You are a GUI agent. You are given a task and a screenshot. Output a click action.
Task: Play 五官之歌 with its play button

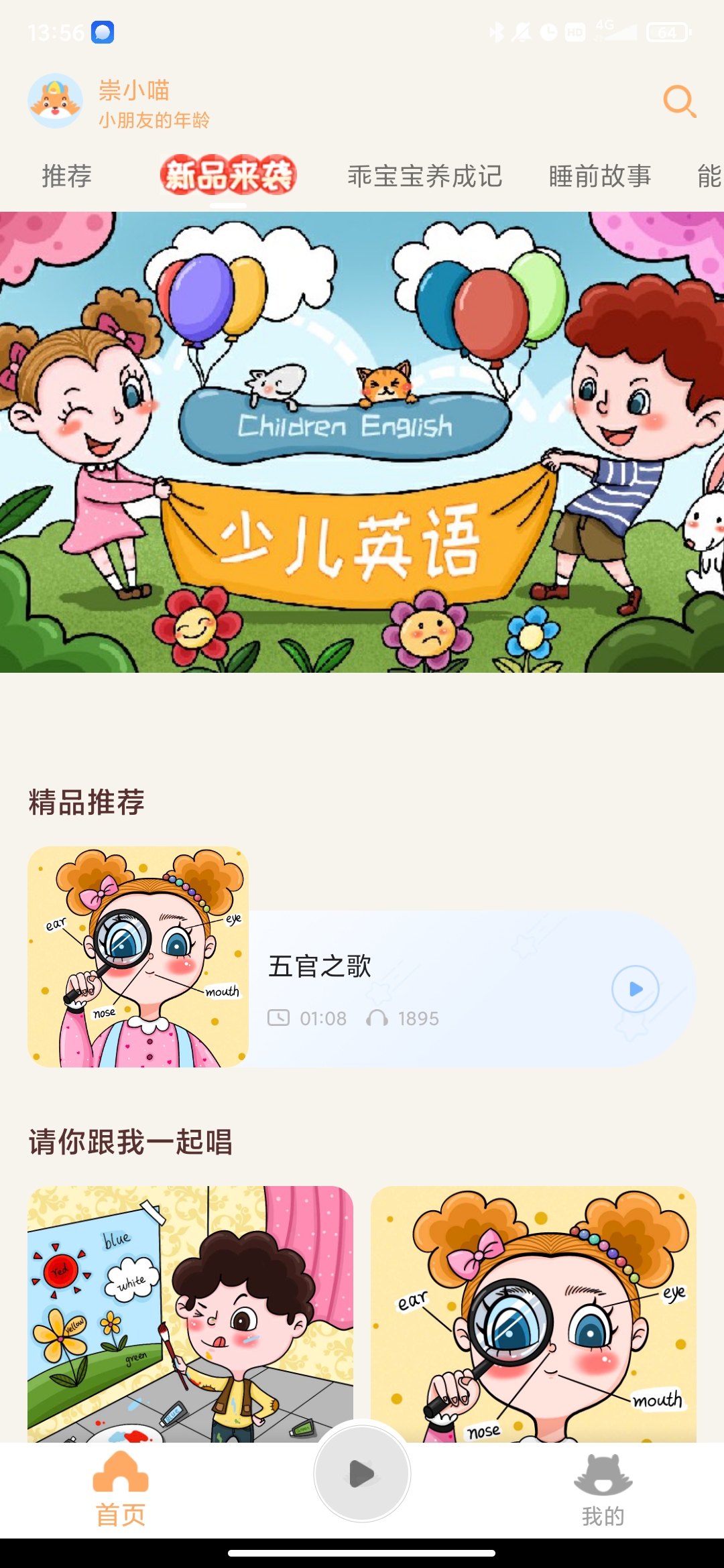(x=636, y=989)
